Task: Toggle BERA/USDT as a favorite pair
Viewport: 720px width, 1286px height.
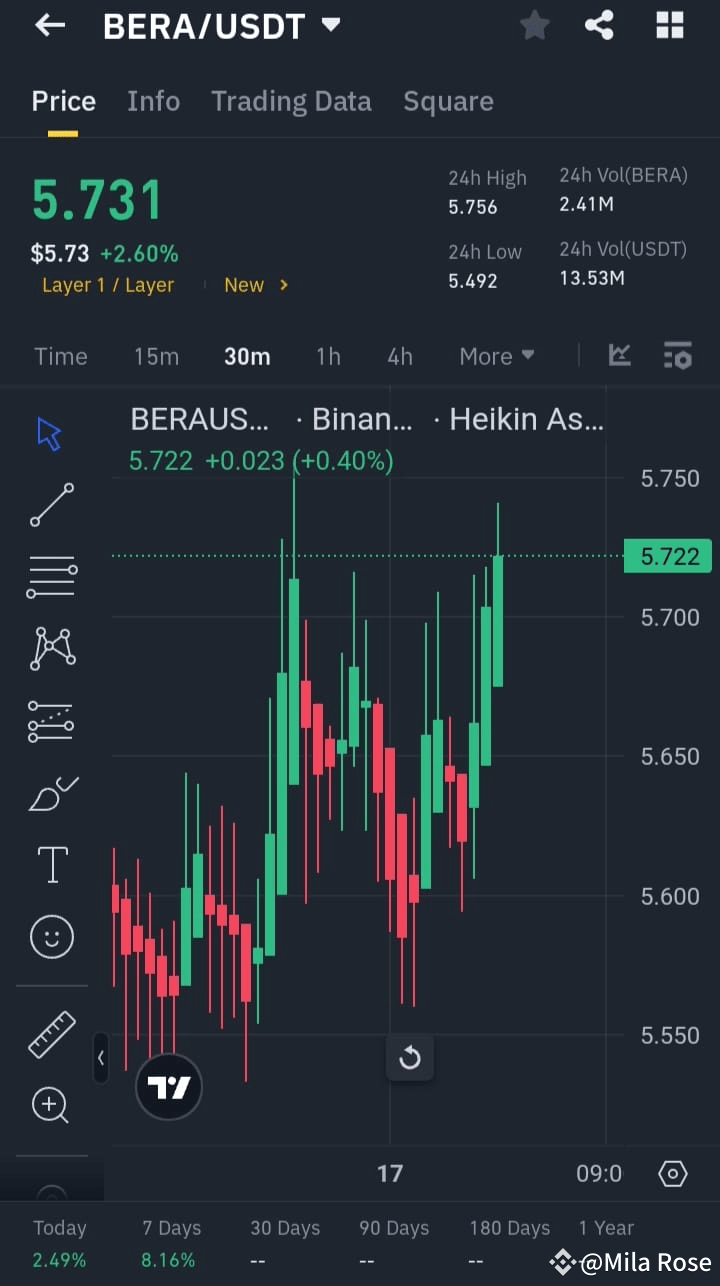Action: coord(534,25)
